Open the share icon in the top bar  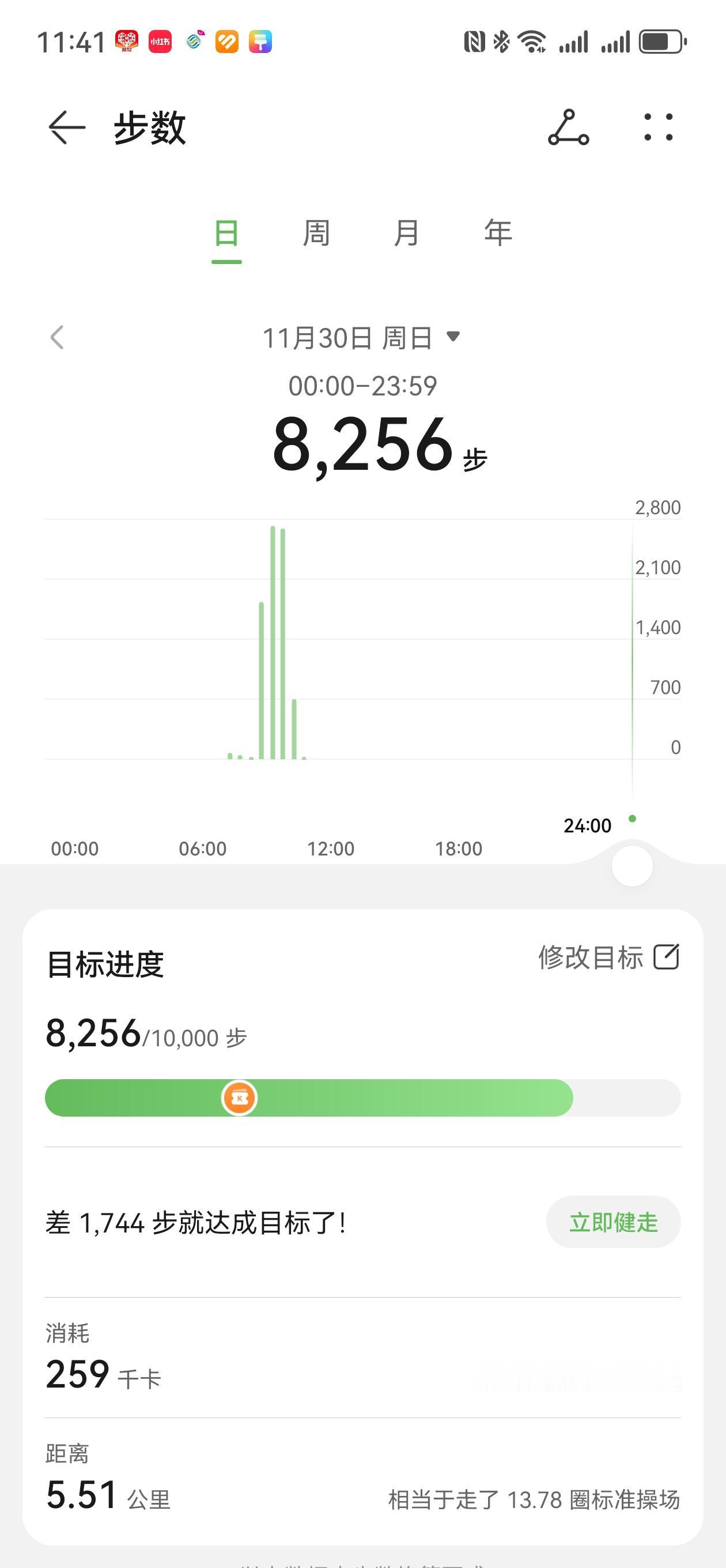point(570,129)
